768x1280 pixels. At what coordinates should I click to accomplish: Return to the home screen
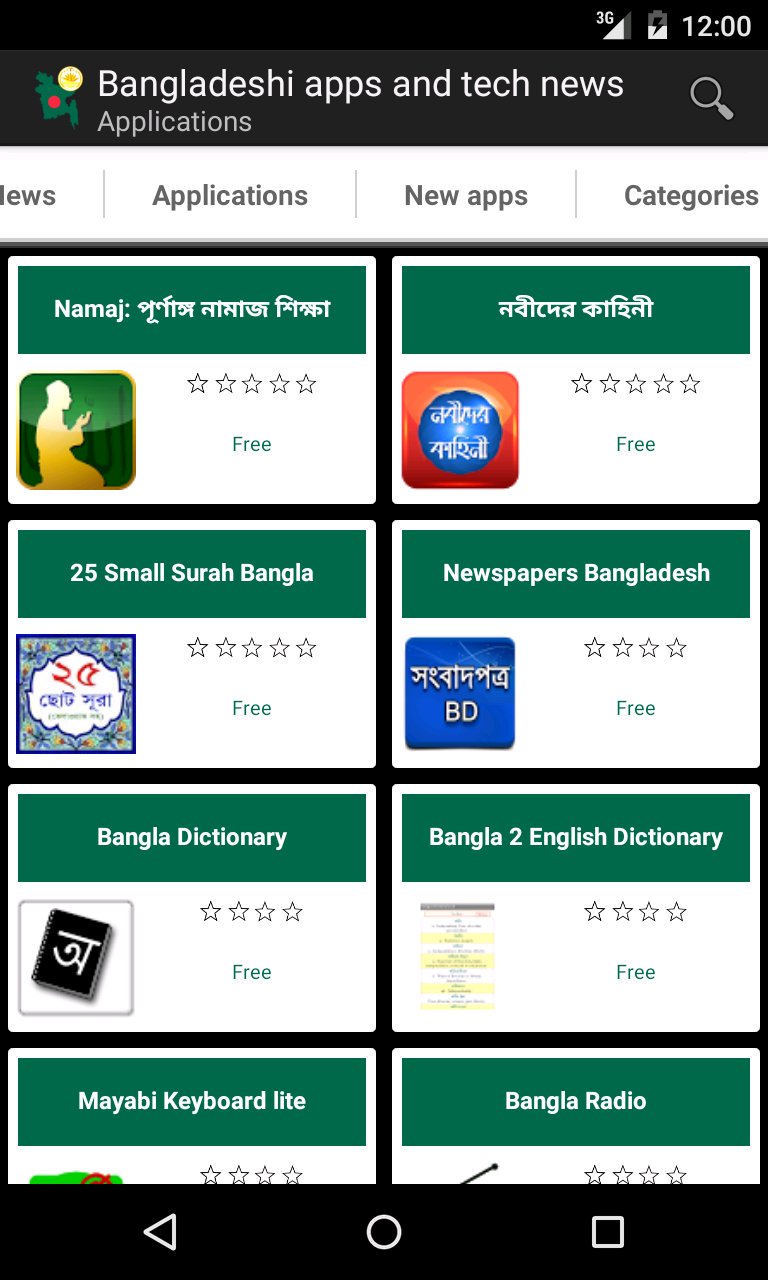pos(384,1232)
